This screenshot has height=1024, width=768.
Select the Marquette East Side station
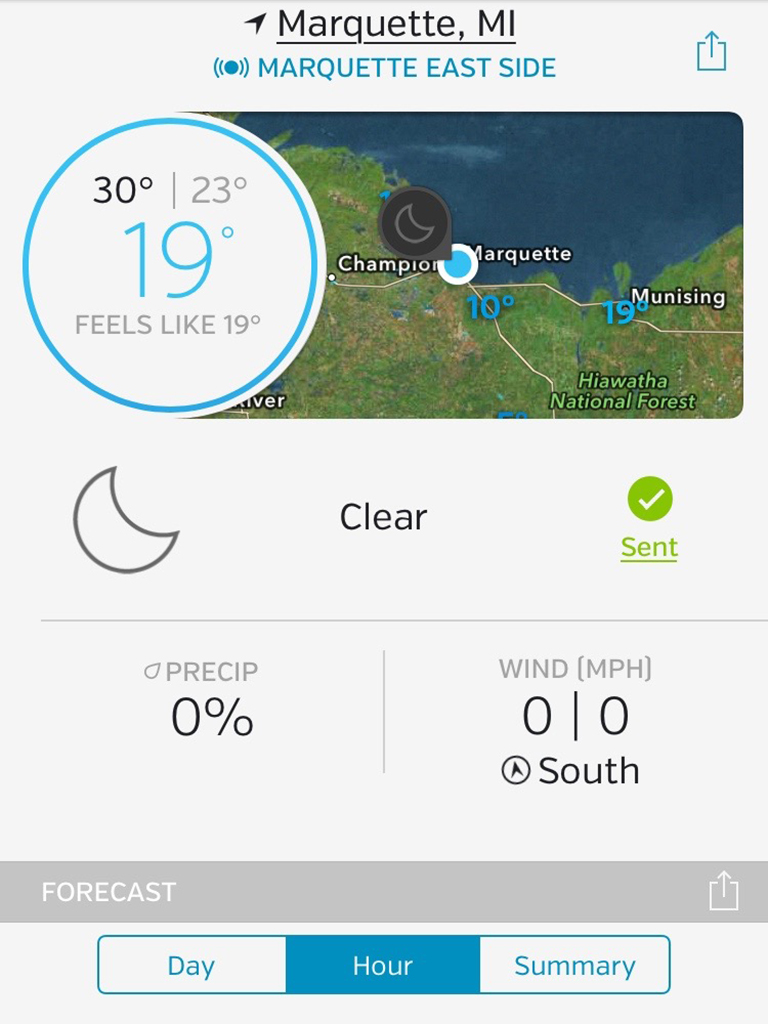385,68
